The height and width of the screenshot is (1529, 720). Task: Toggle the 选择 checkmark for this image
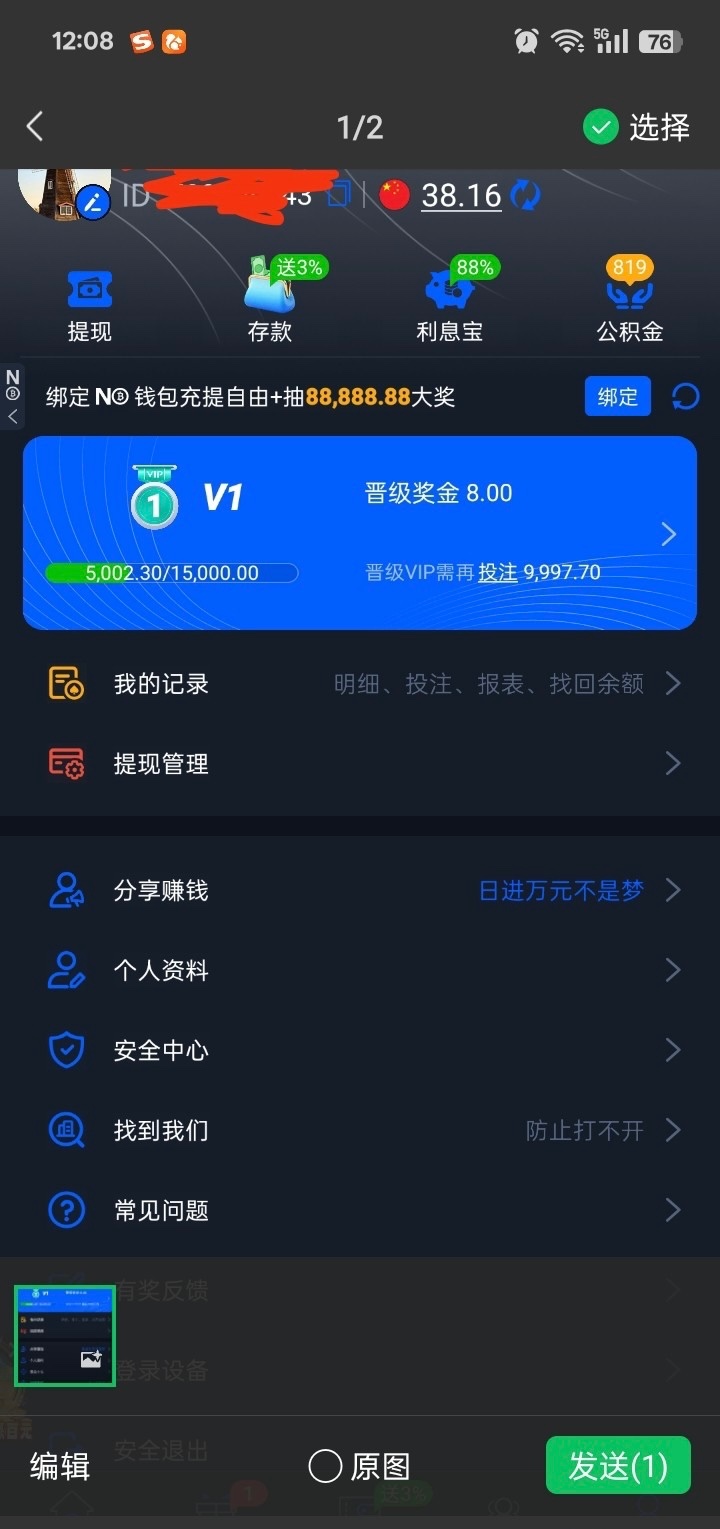tap(601, 127)
